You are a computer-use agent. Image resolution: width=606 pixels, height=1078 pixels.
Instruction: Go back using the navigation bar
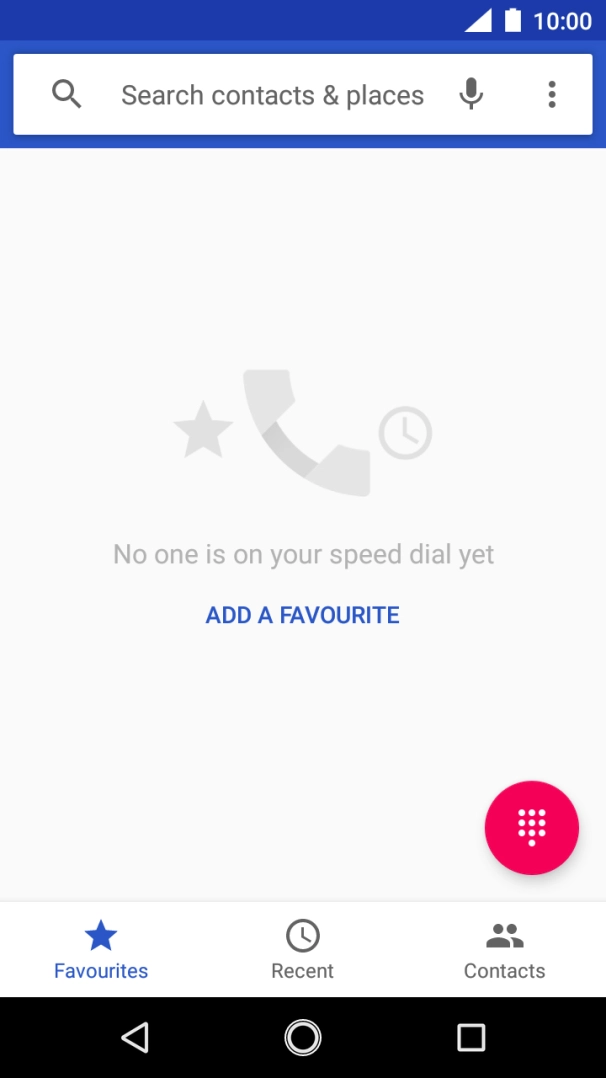135,1037
